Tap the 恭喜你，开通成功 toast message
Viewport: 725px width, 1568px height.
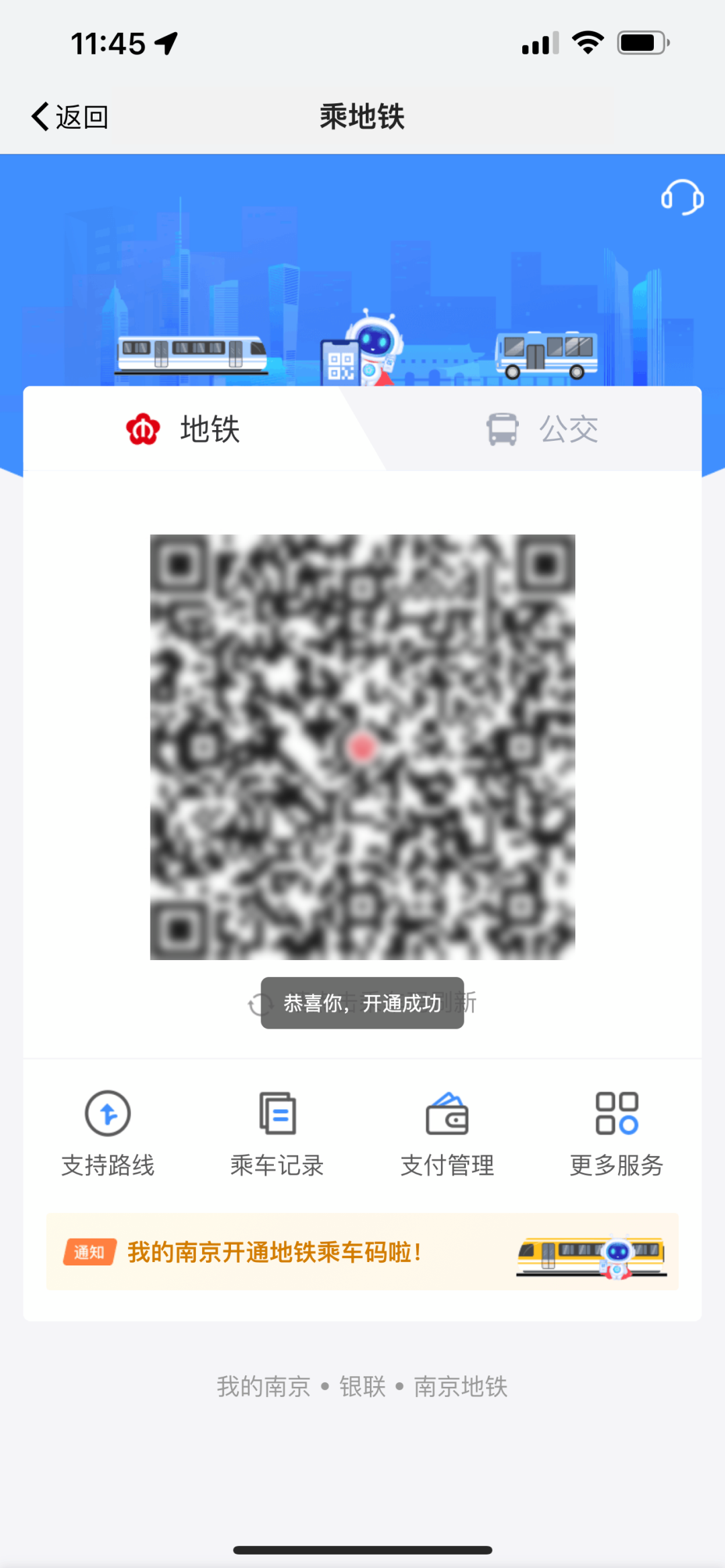tap(362, 1004)
